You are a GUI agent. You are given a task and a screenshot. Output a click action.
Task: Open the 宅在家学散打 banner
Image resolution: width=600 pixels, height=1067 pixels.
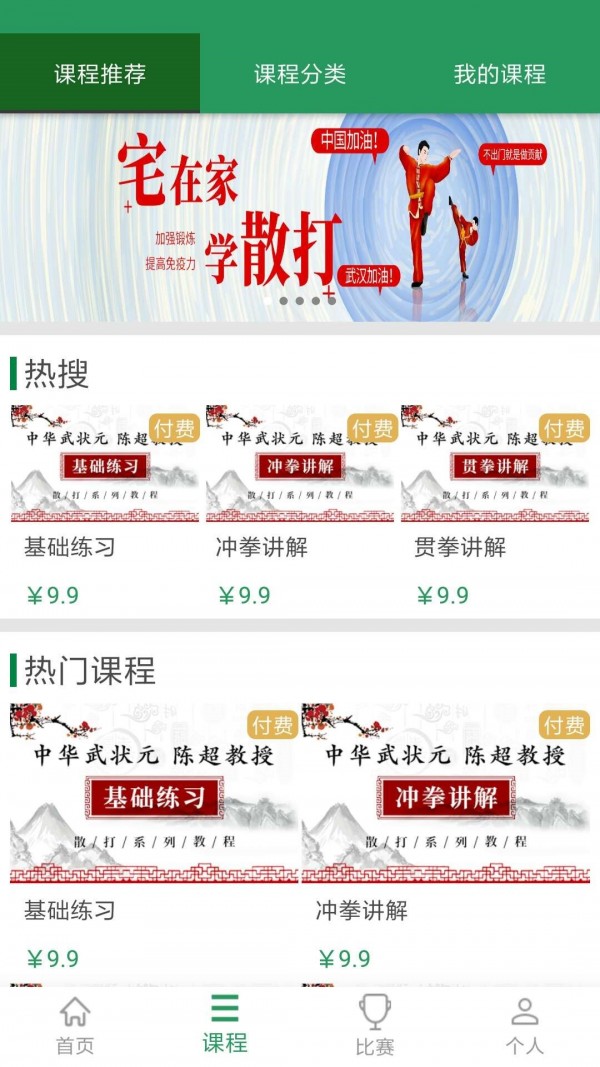[x=300, y=218]
